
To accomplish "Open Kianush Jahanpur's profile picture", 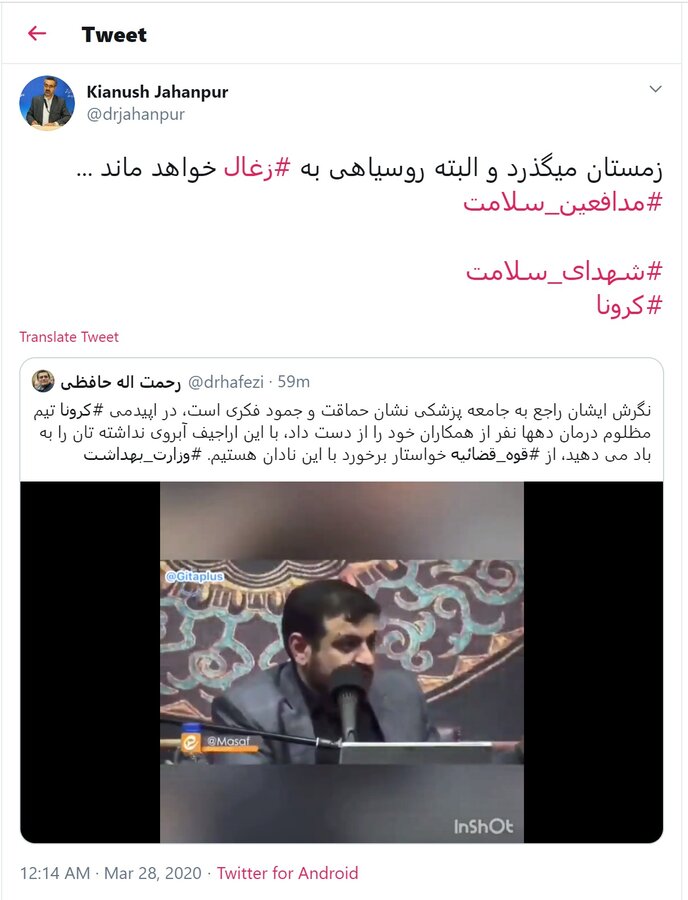I will point(47,103).
